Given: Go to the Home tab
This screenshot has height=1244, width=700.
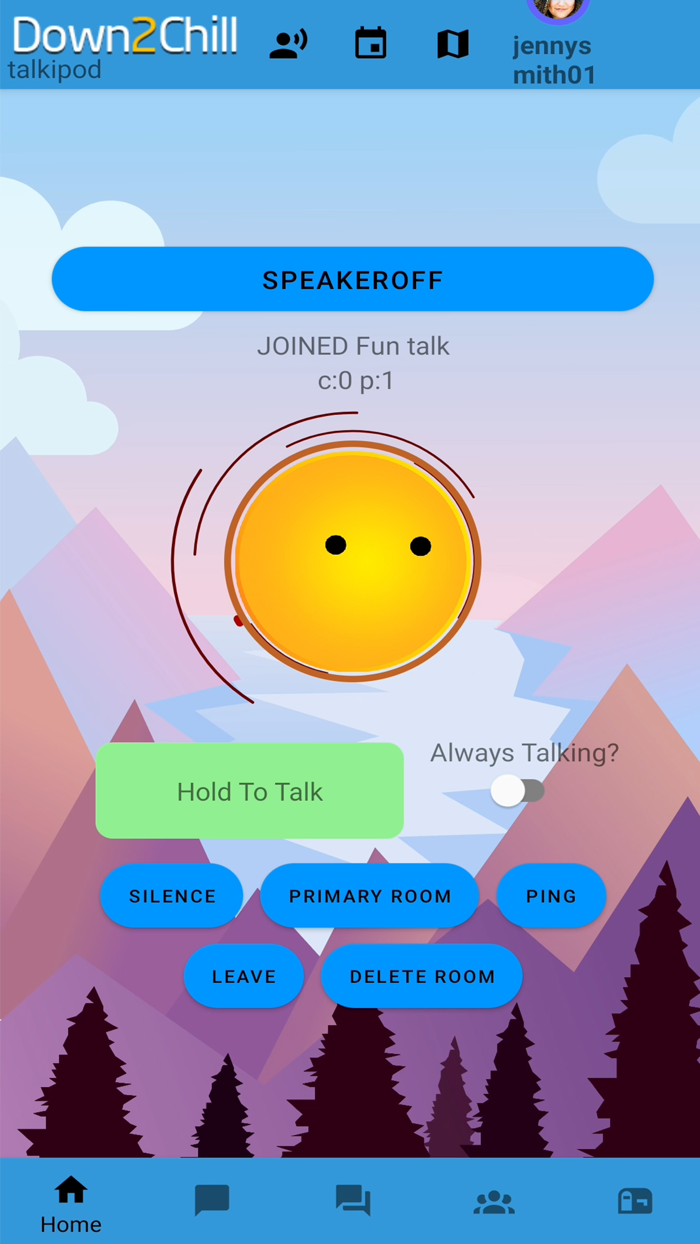Looking at the screenshot, I should (x=71, y=1203).
